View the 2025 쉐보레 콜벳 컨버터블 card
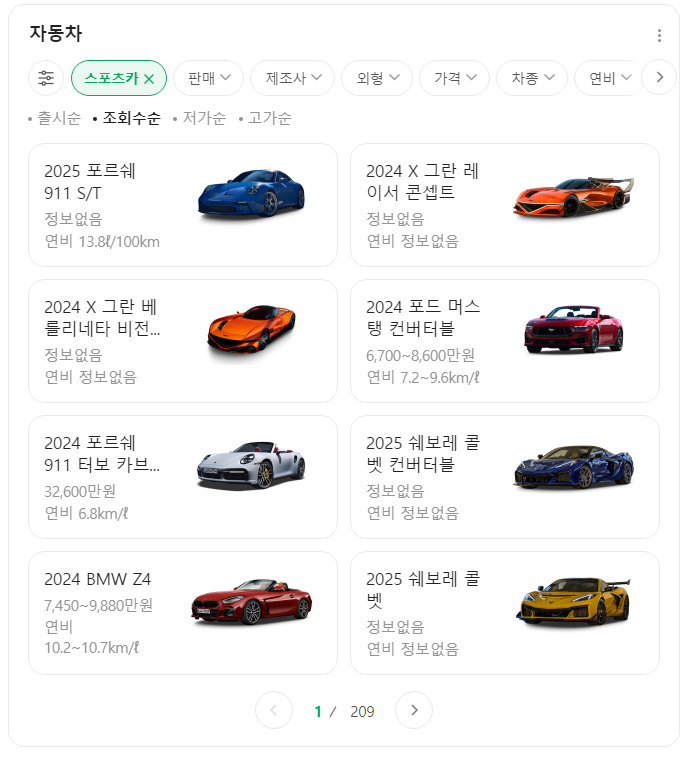Viewport: 689px width, 761px height. (x=505, y=477)
